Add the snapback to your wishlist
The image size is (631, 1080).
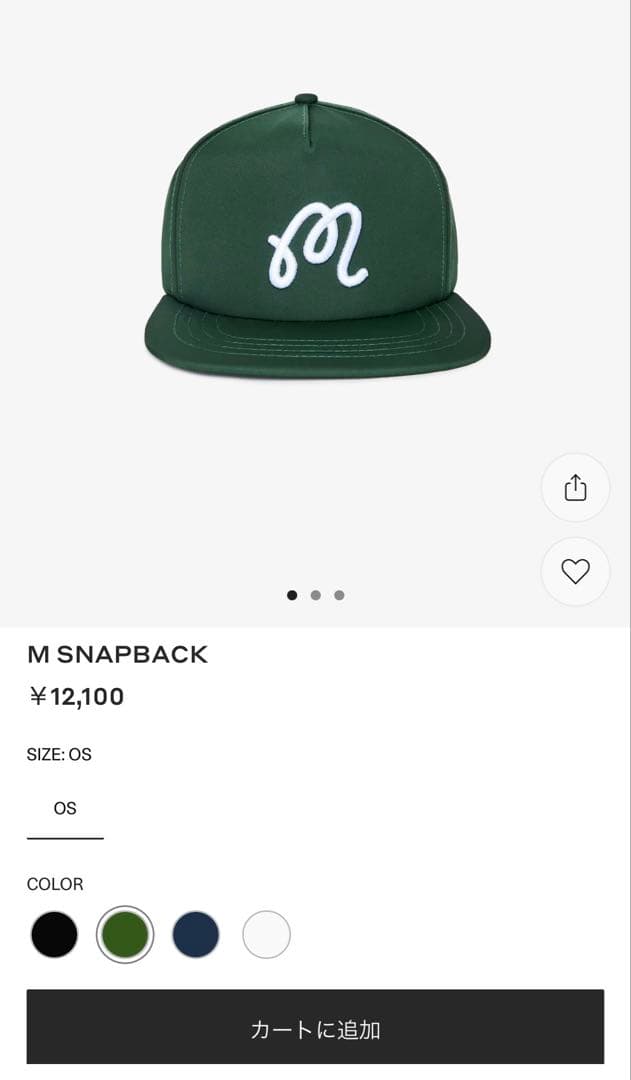click(x=575, y=571)
